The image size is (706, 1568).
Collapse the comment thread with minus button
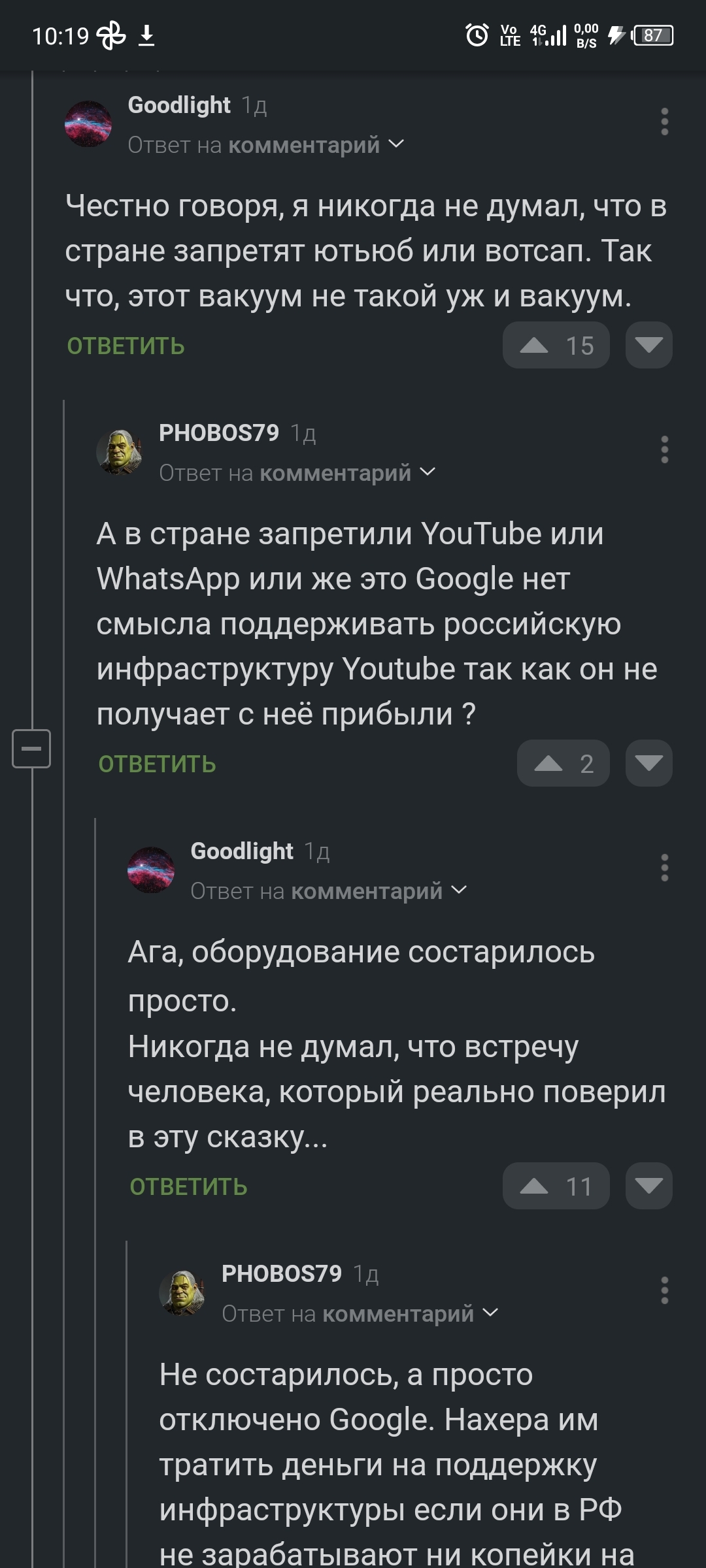click(31, 749)
